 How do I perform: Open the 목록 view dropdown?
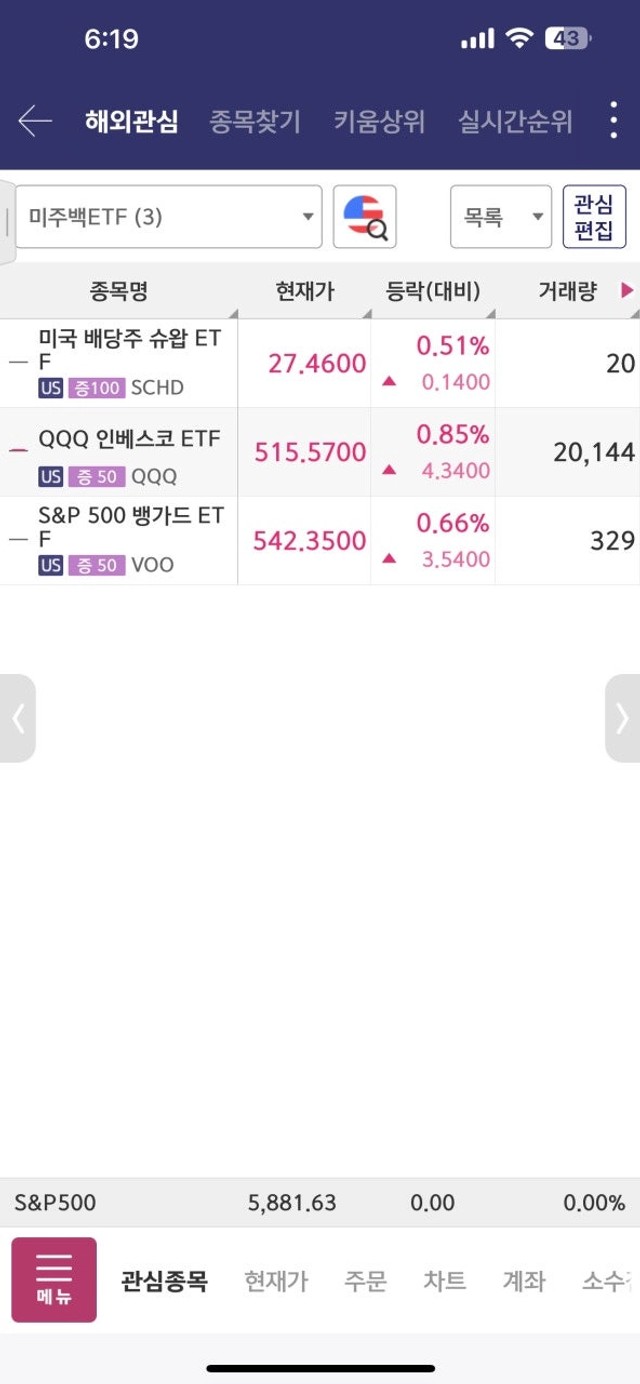click(x=500, y=217)
